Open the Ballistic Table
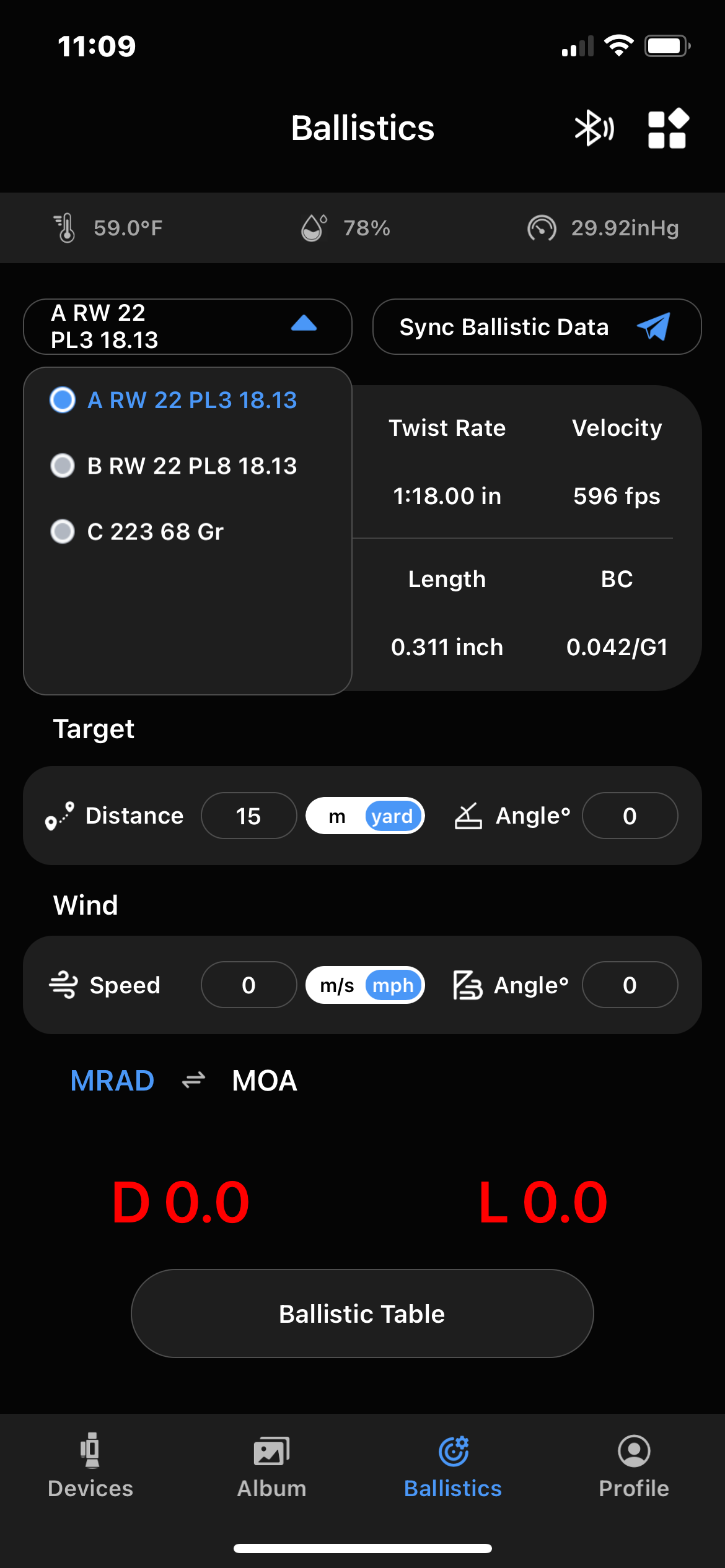 pyautogui.click(x=362, y=1313)
